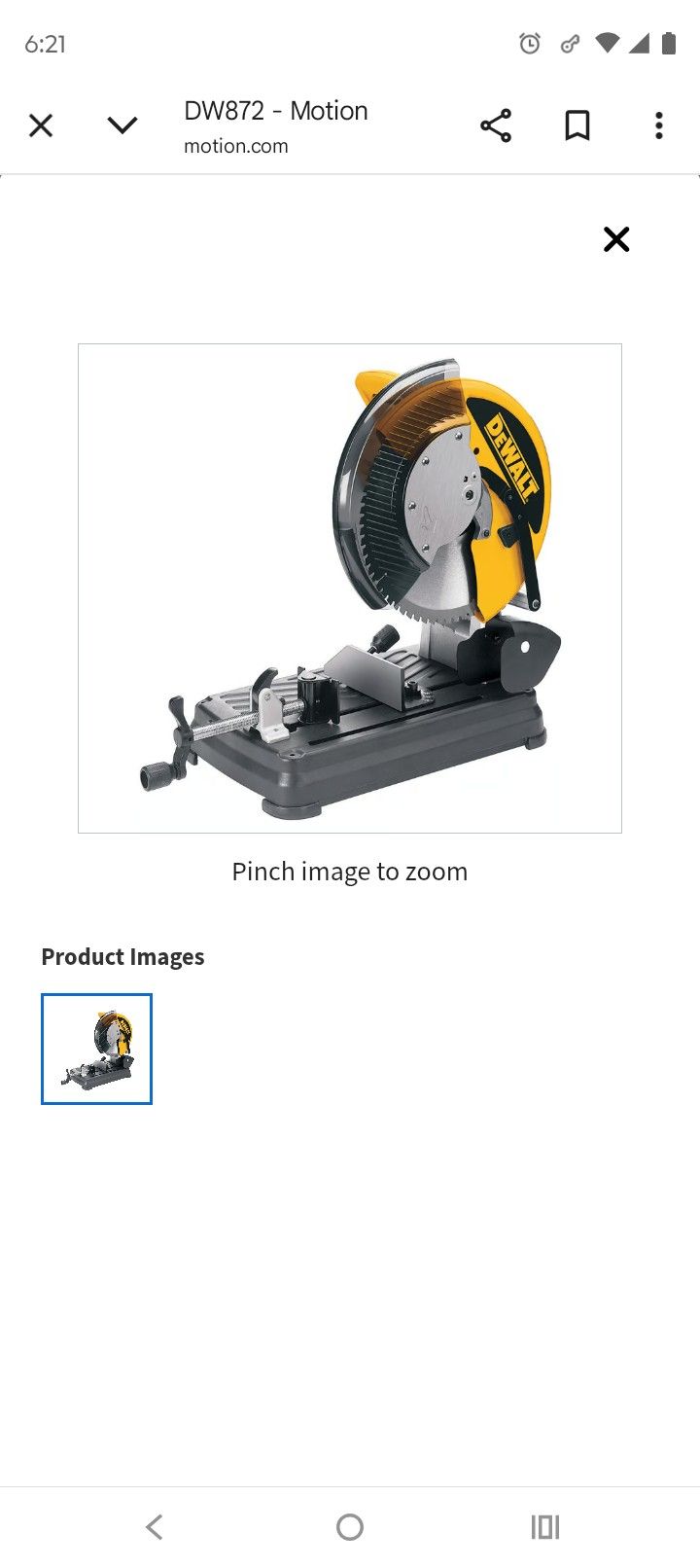This screenshot has height=1568, width=700.
Task: Go to the home screen
Action: tap(350, 1527)
